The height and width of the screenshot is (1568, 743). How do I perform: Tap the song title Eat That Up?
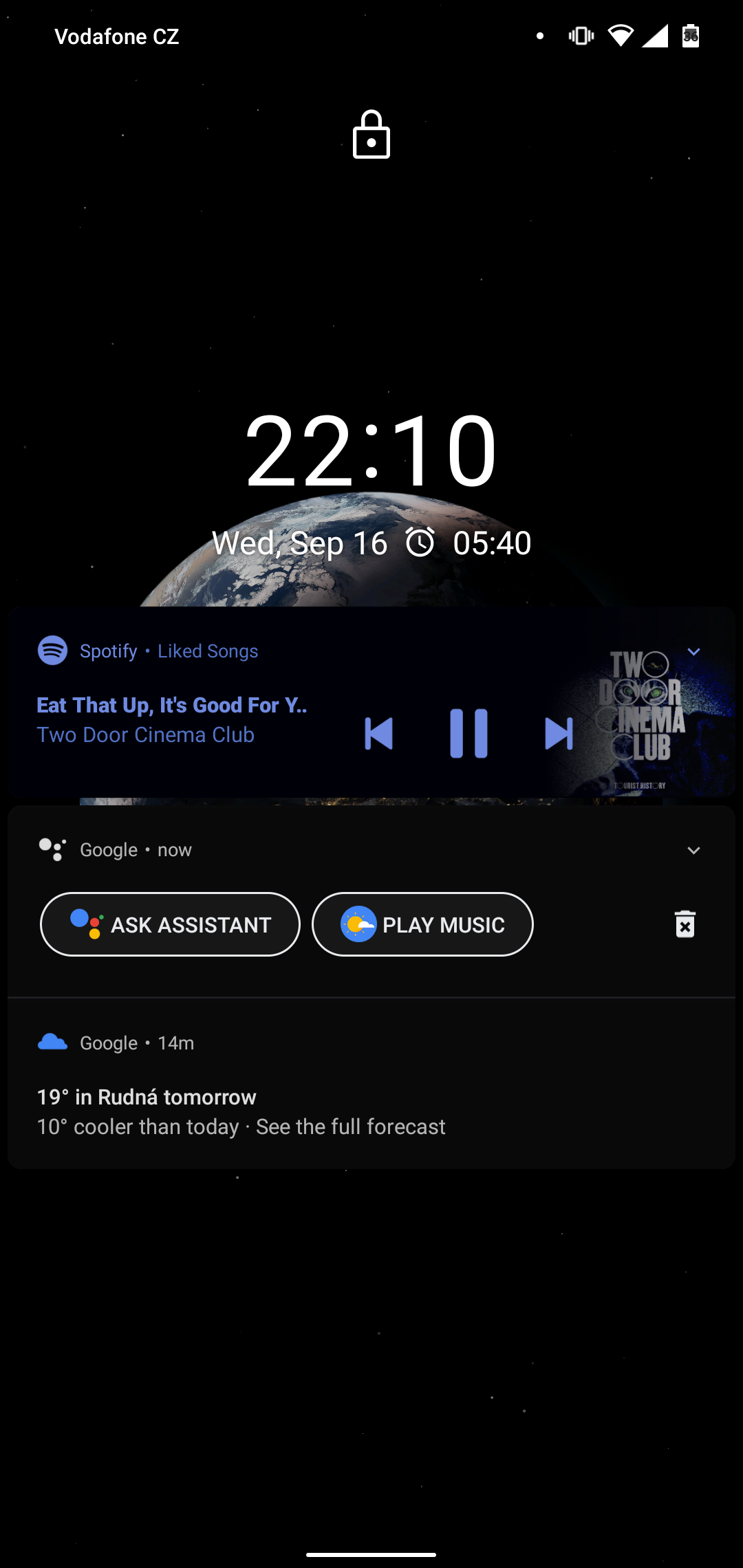click(171, 705)
